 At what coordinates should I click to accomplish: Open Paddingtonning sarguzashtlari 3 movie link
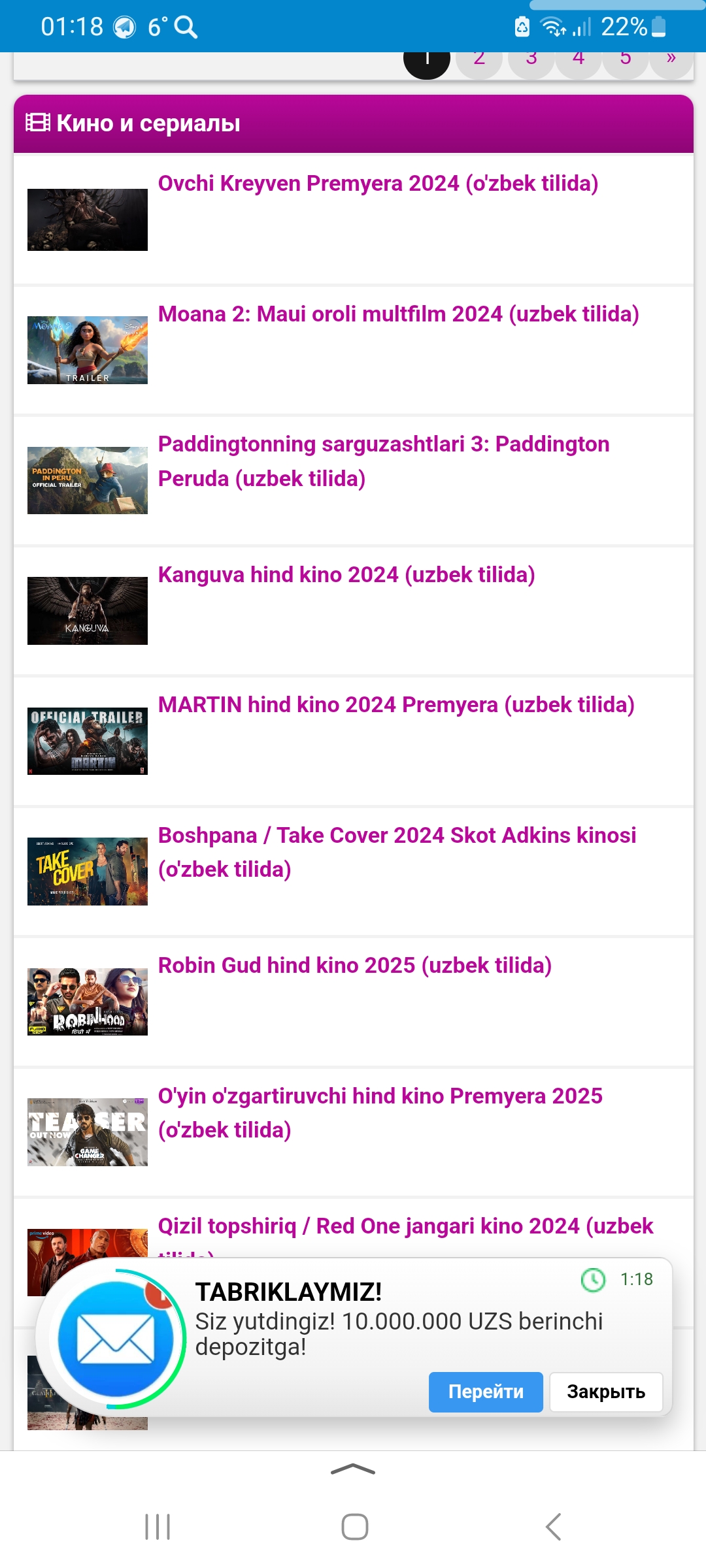pyautogui.click(x=383, y=461)
